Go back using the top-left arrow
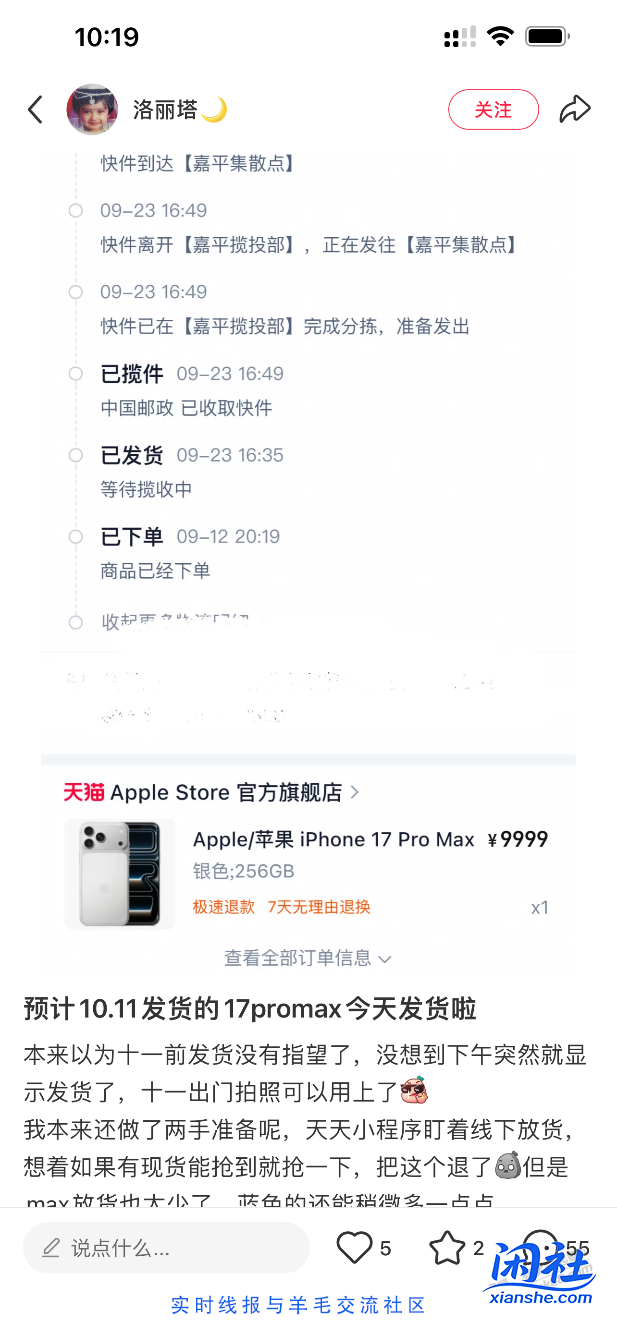The image size is (617, 1334). (x=36, y=110)
